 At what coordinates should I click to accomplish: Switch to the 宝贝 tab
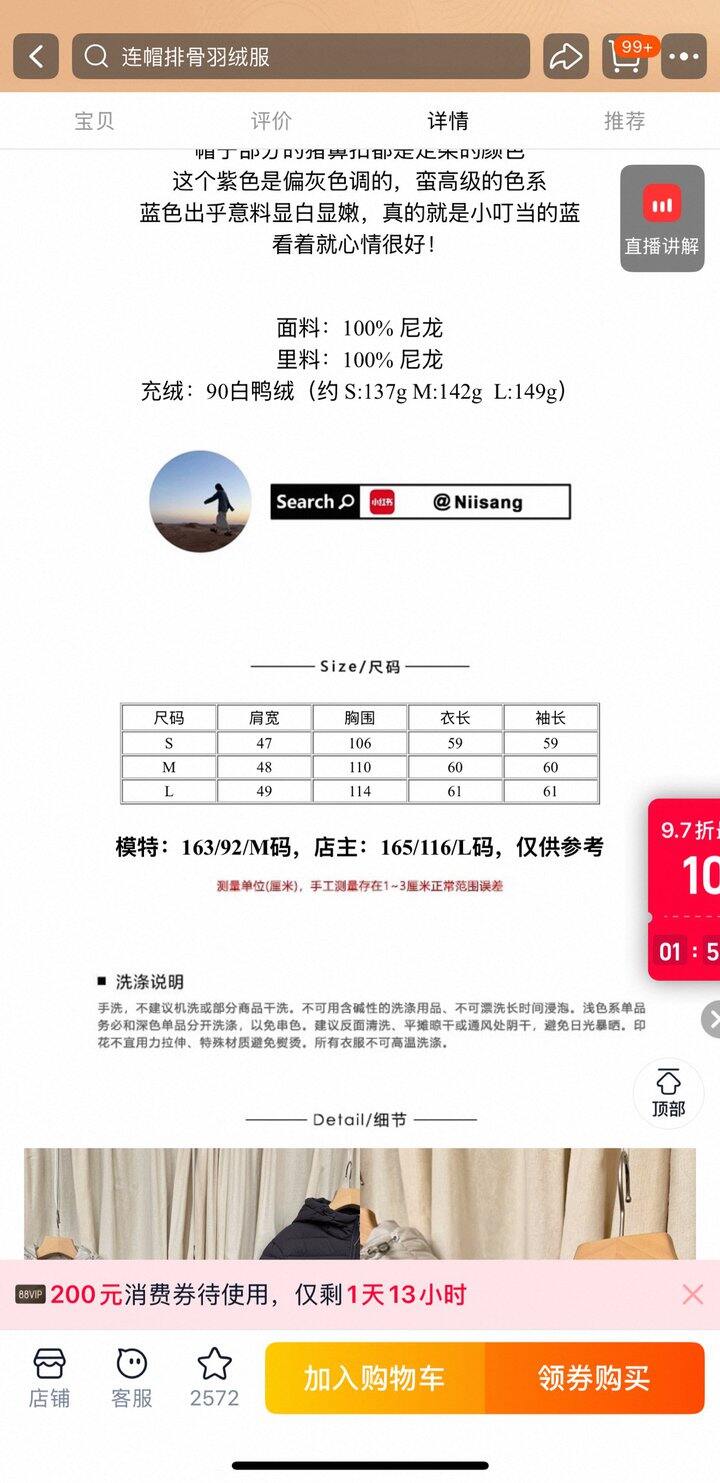click(94, 121)
